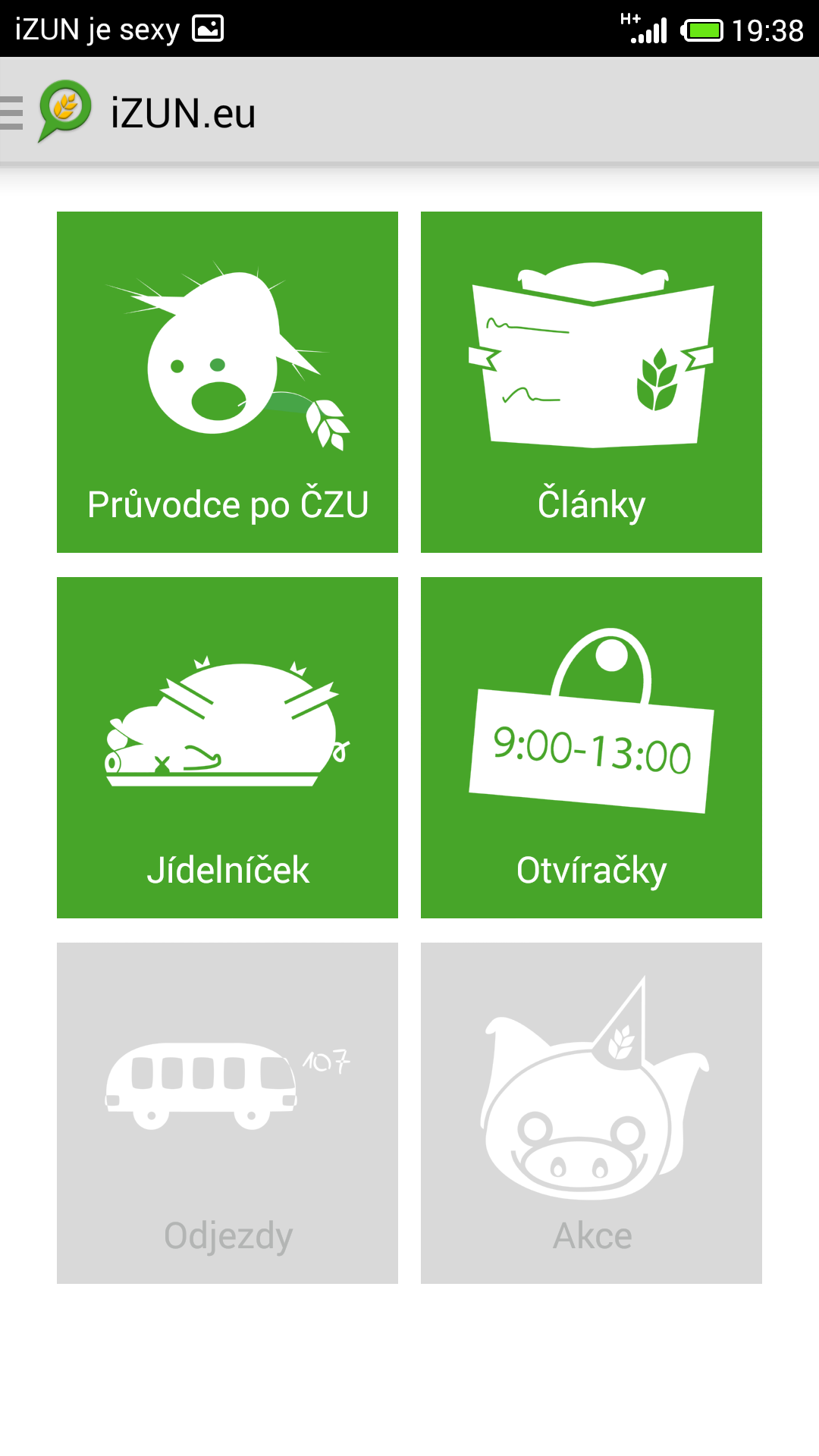
Task: Open the Články section
Action: [591, 382]
